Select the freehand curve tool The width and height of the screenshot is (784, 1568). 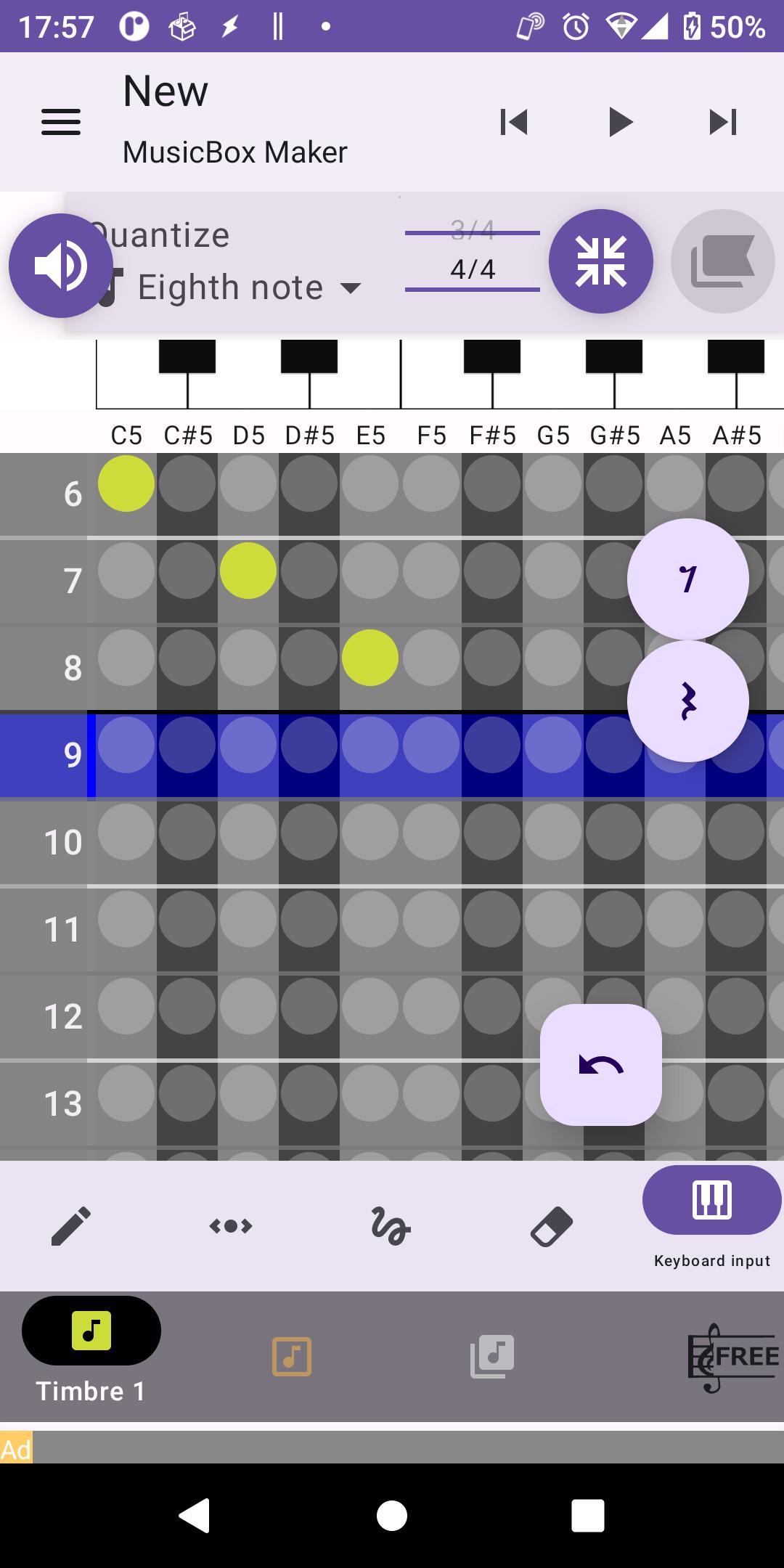click(x=391, y=1226)
